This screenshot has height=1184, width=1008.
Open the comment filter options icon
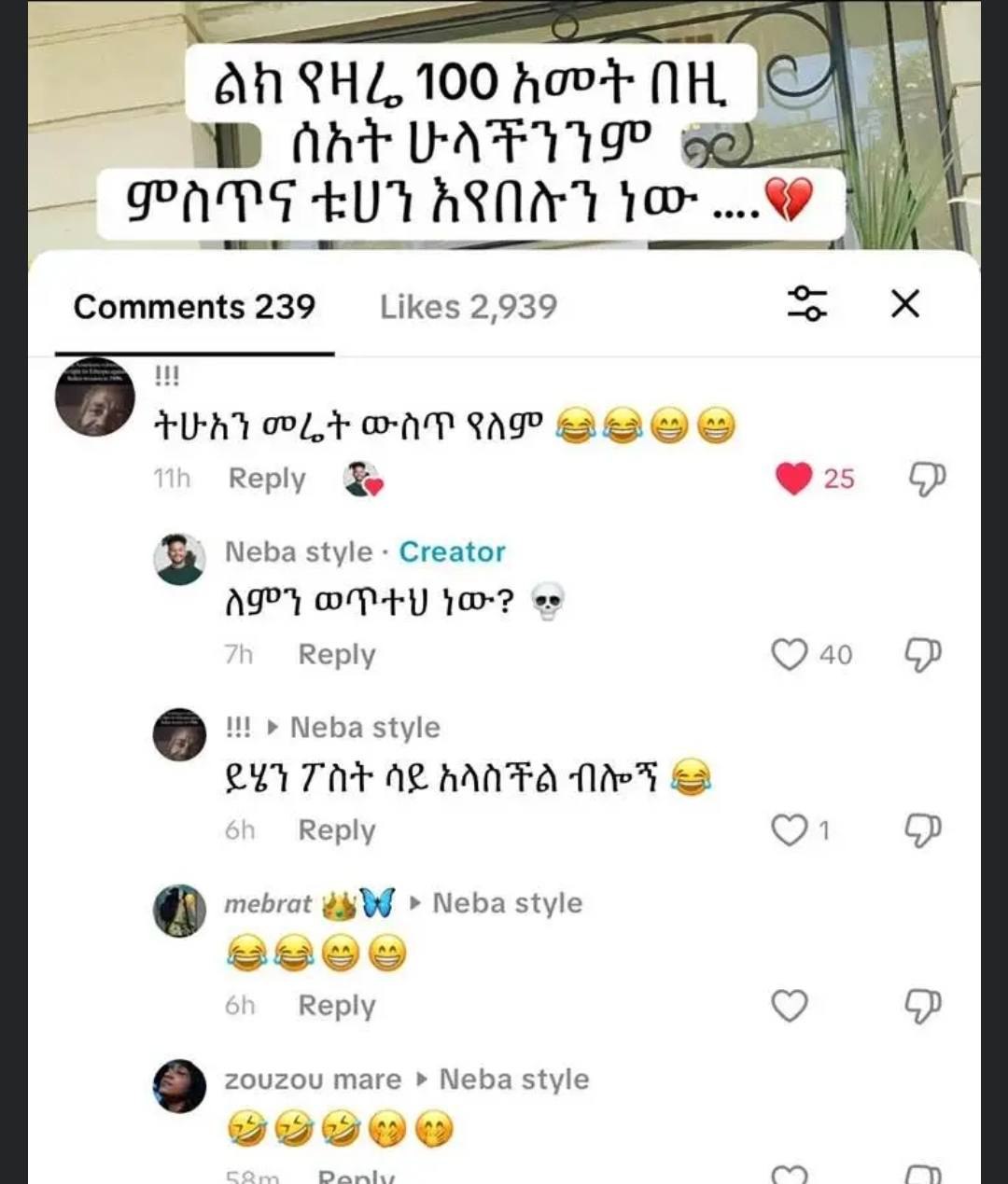pyautogui.click(x=807, y=303)
